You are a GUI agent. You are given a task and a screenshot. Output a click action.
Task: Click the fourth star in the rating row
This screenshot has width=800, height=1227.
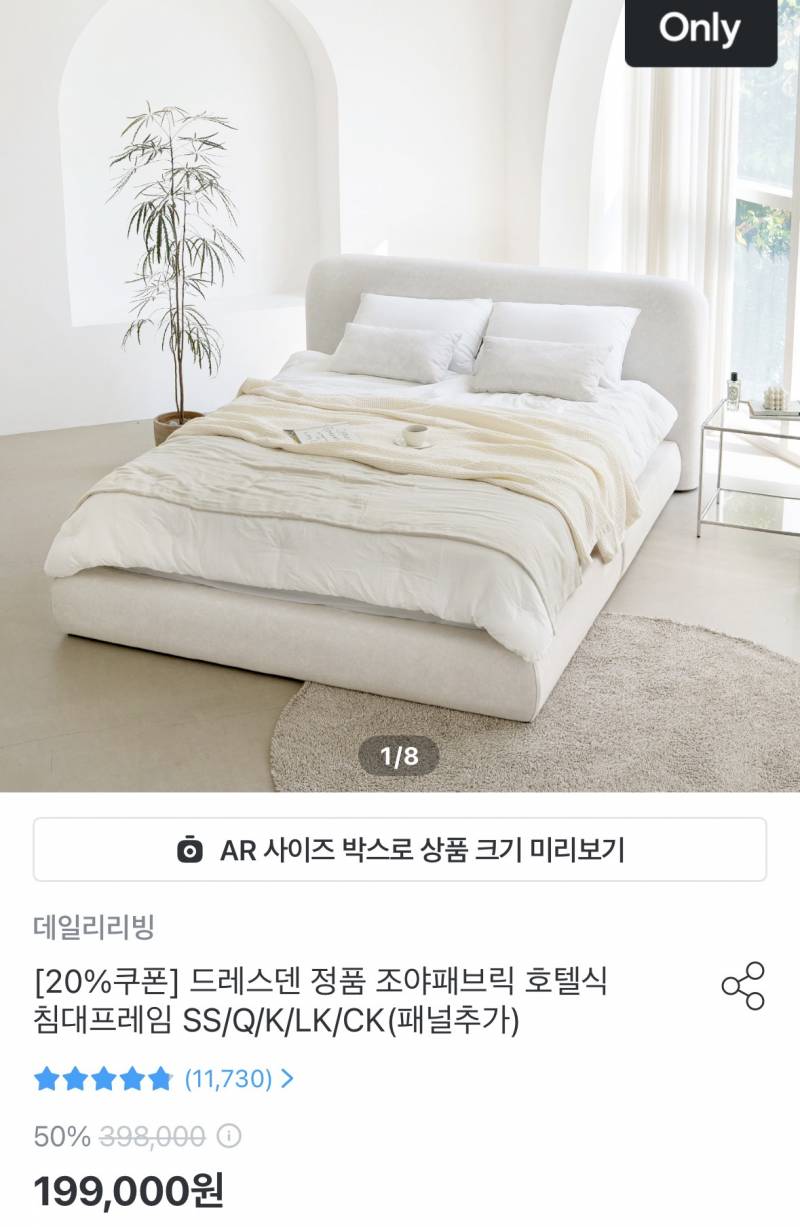click(132, 1079)
